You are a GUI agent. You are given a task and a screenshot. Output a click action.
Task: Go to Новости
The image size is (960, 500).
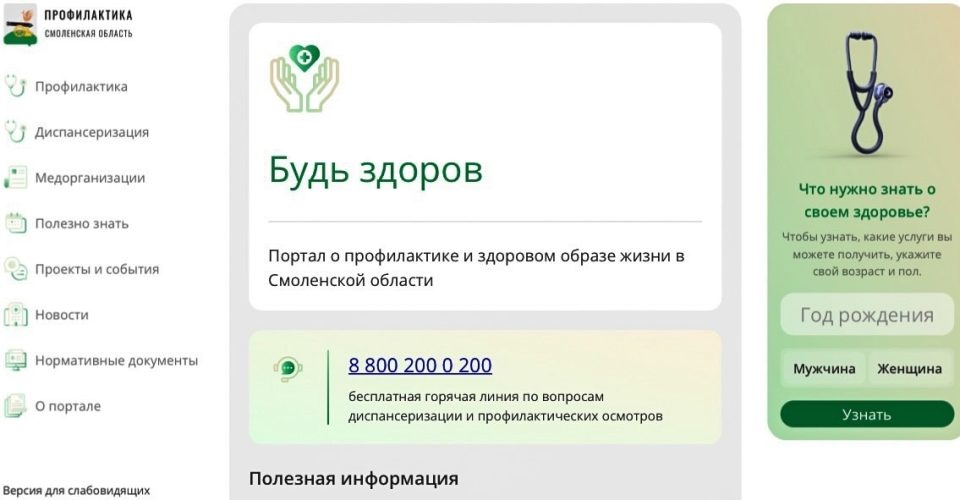click(x=61, y=315)
